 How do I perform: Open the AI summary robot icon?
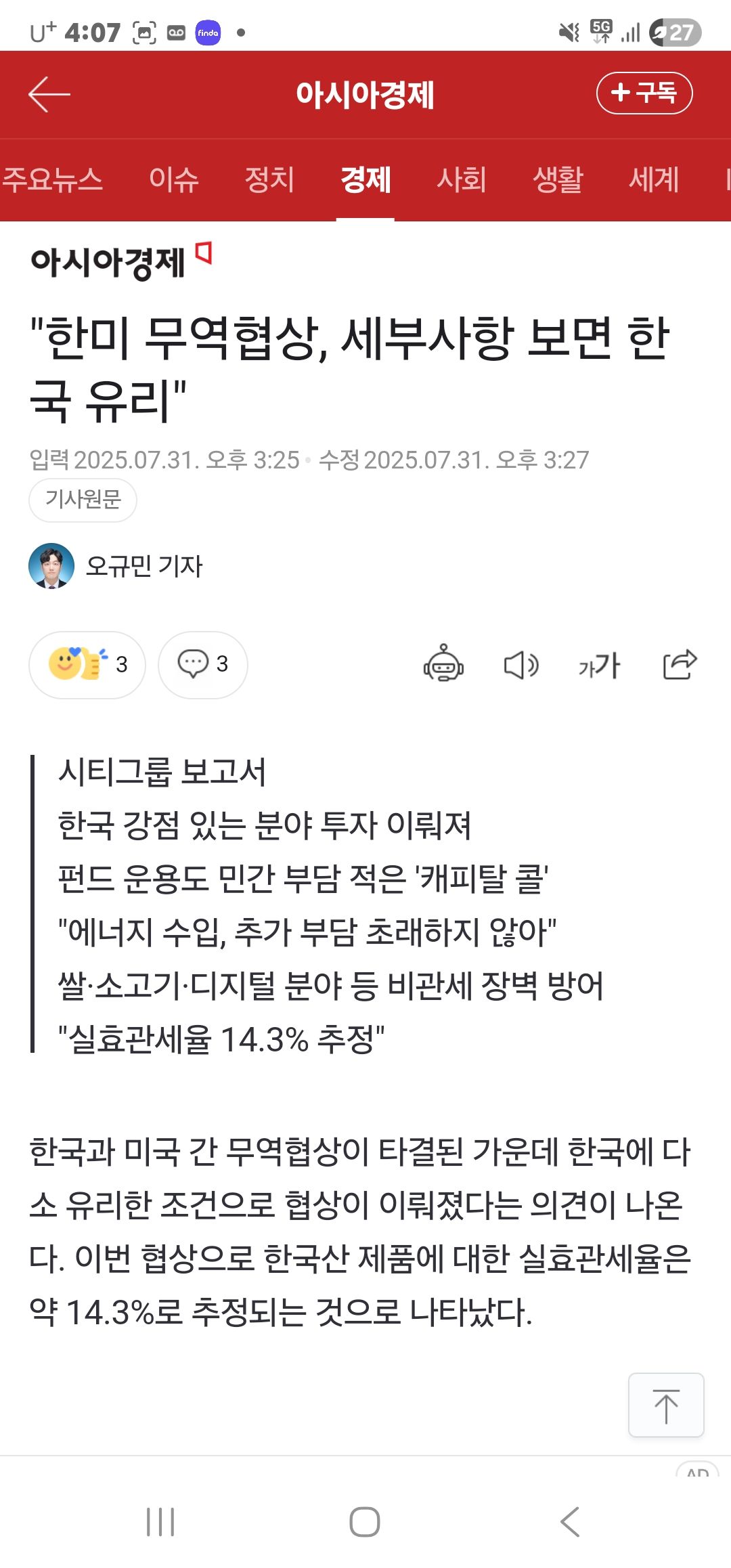[x=443, y=663]
